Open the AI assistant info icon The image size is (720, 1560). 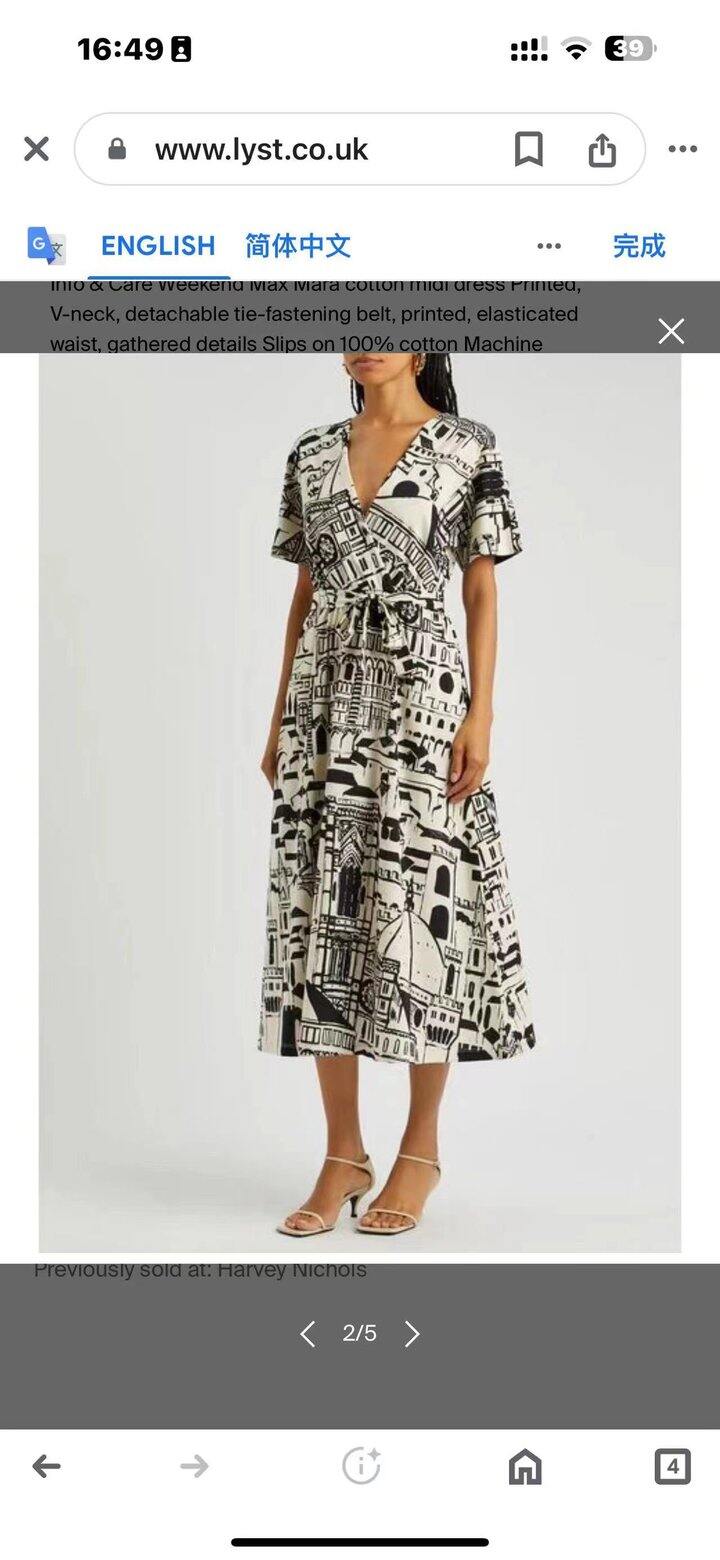coord(360,1467)
